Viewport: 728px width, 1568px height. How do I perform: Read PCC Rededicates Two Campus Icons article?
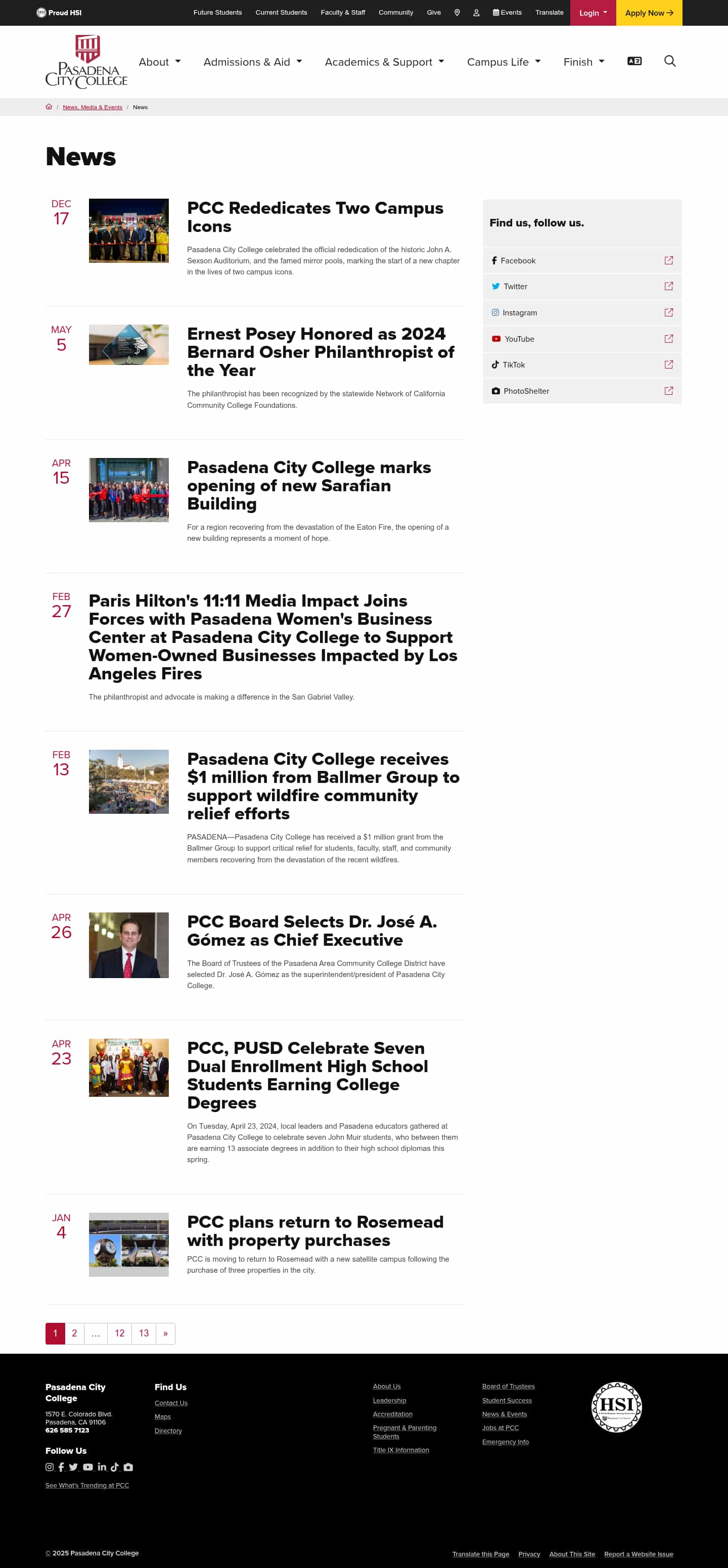point(314,217)
